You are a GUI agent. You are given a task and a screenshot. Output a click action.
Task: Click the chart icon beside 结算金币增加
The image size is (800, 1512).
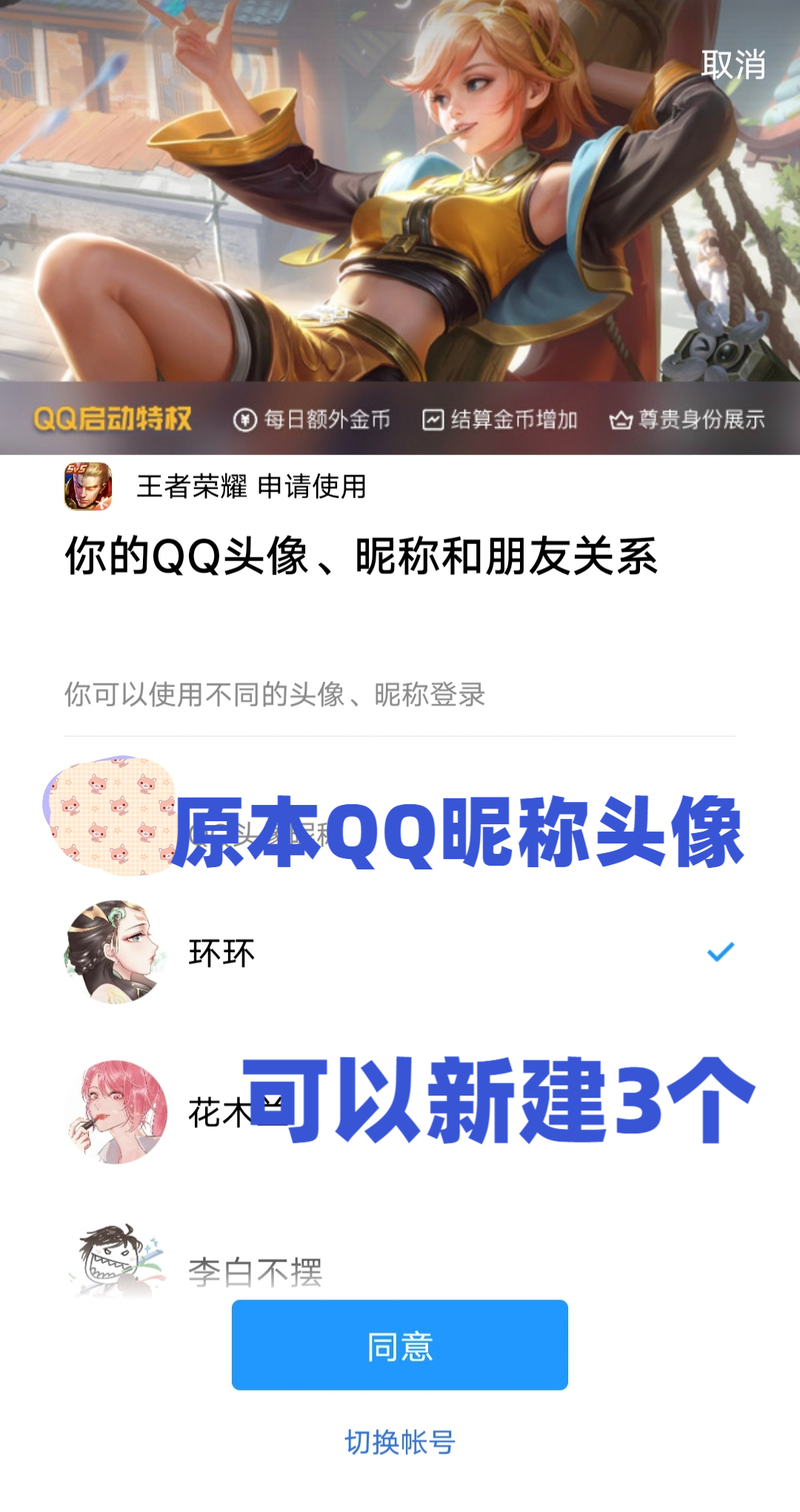pos(433,417)
